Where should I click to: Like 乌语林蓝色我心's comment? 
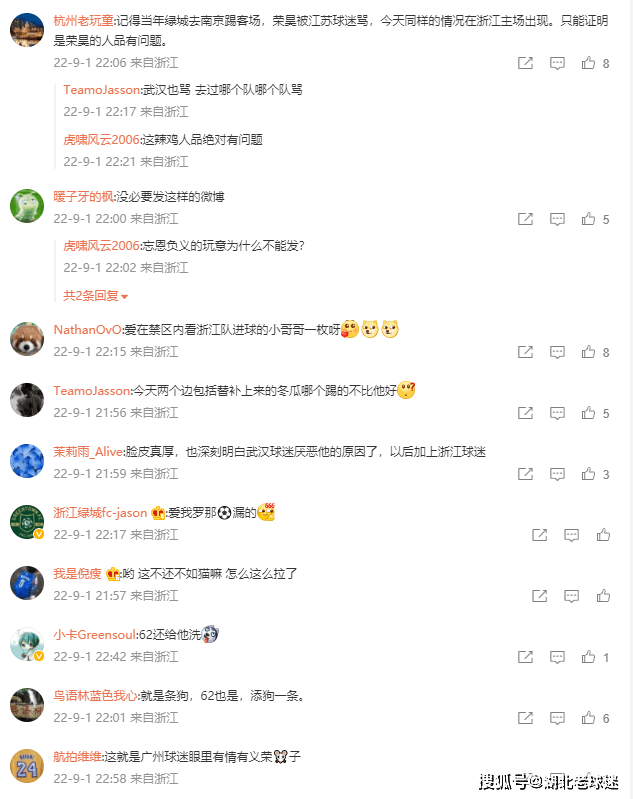(589, 718)
